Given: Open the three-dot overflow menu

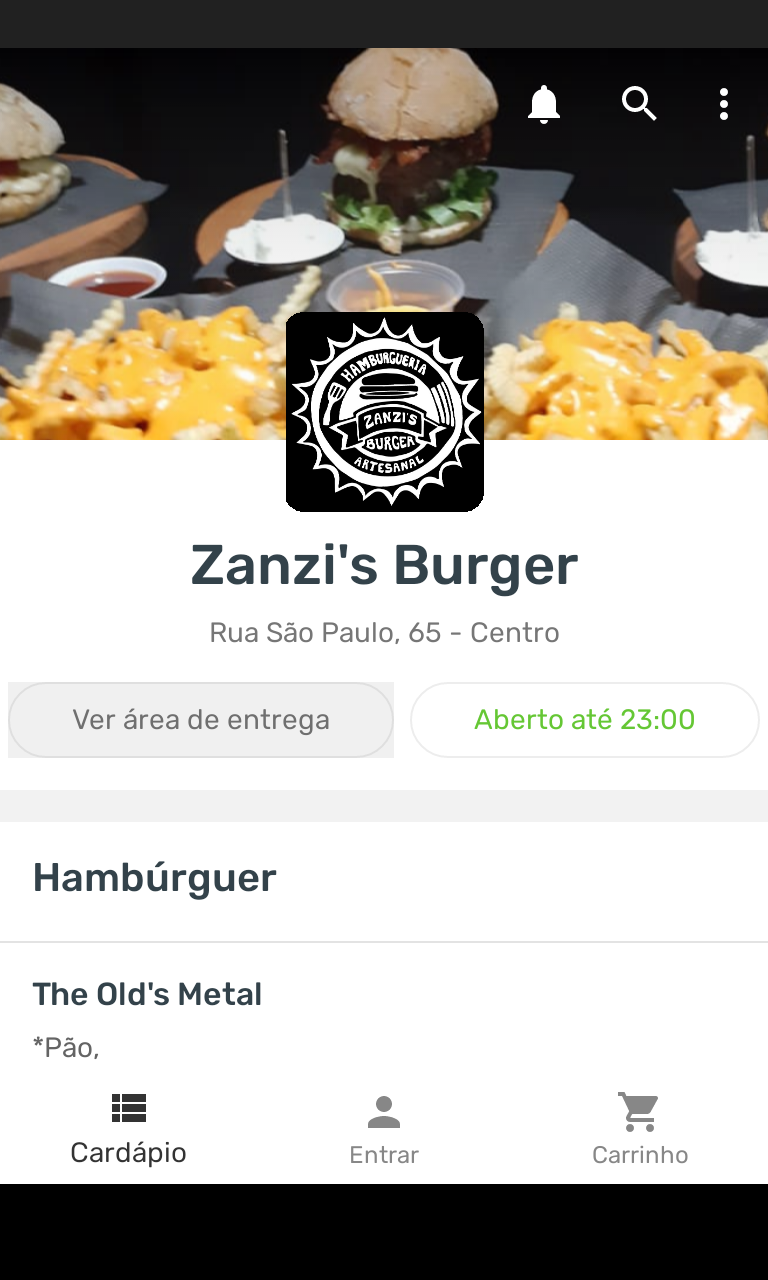Looking at the screenshot, I should pos(723,104).
